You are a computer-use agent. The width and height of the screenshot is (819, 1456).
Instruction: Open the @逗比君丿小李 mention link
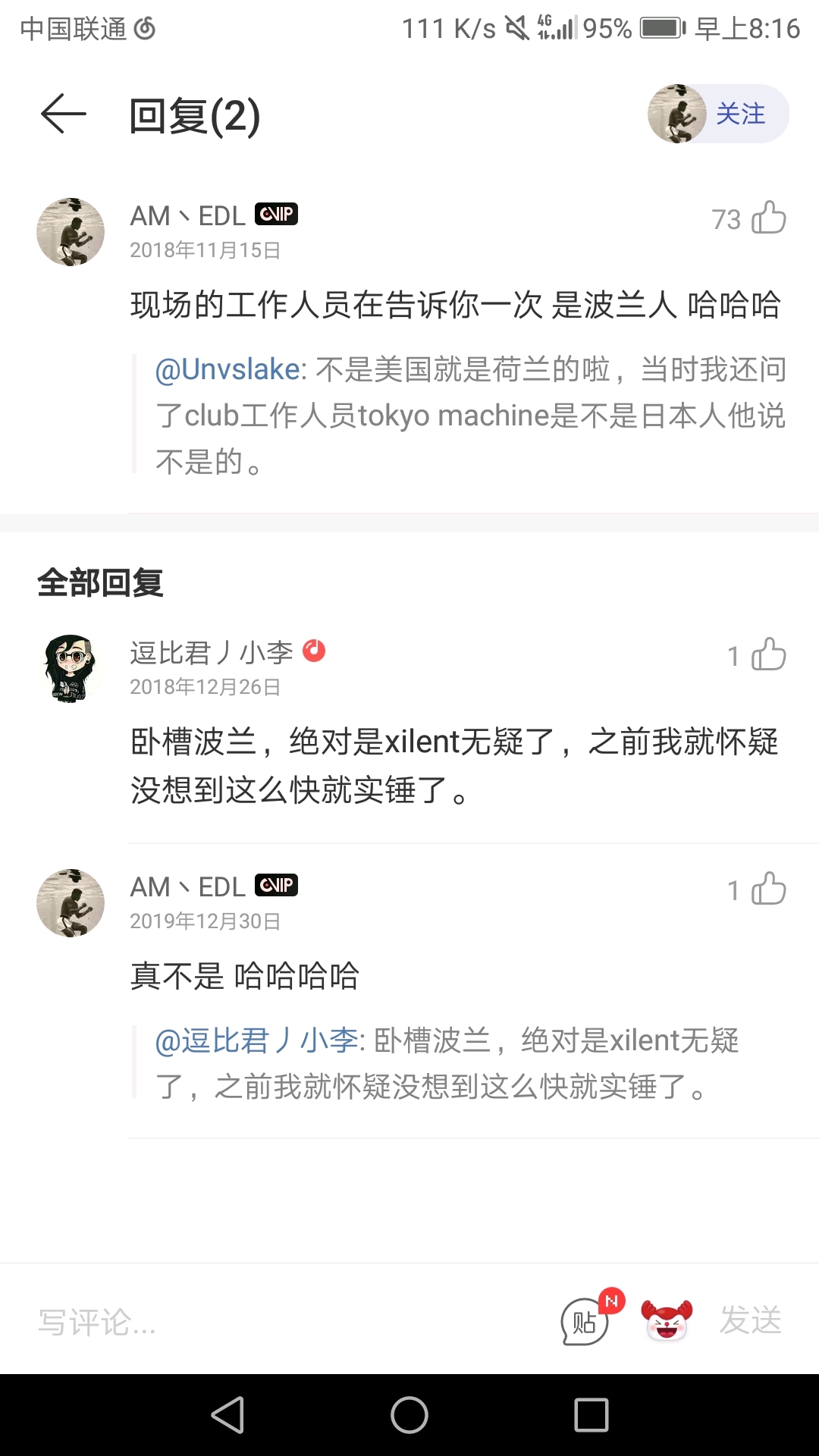[x=256, y=1041]
